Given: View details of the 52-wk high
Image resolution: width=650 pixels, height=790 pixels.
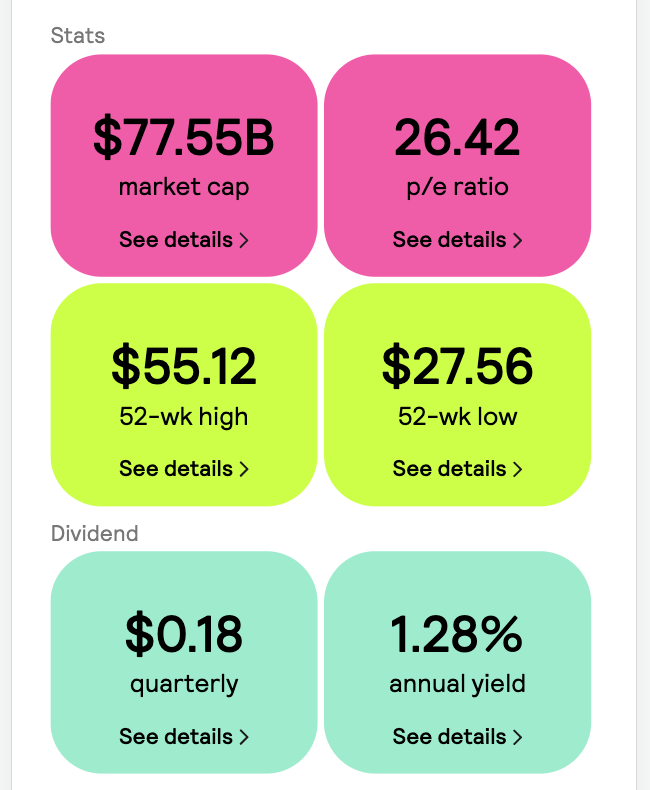Looking at the screenshot, I should pos(184,468).
